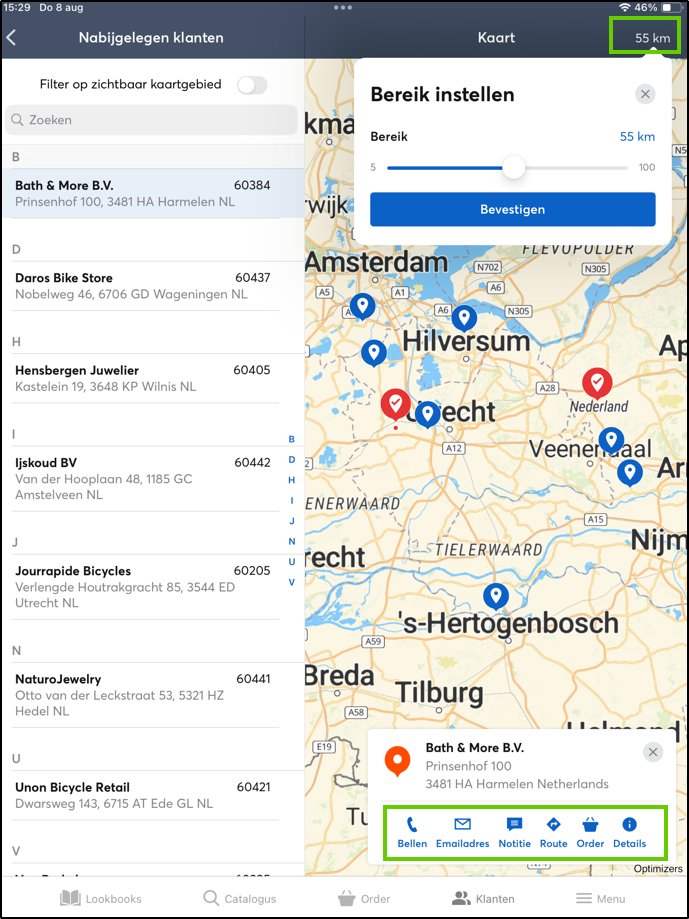The image size is (689, 919).
Task: Call Bath & More via Bellen
Action: [412, 832]
